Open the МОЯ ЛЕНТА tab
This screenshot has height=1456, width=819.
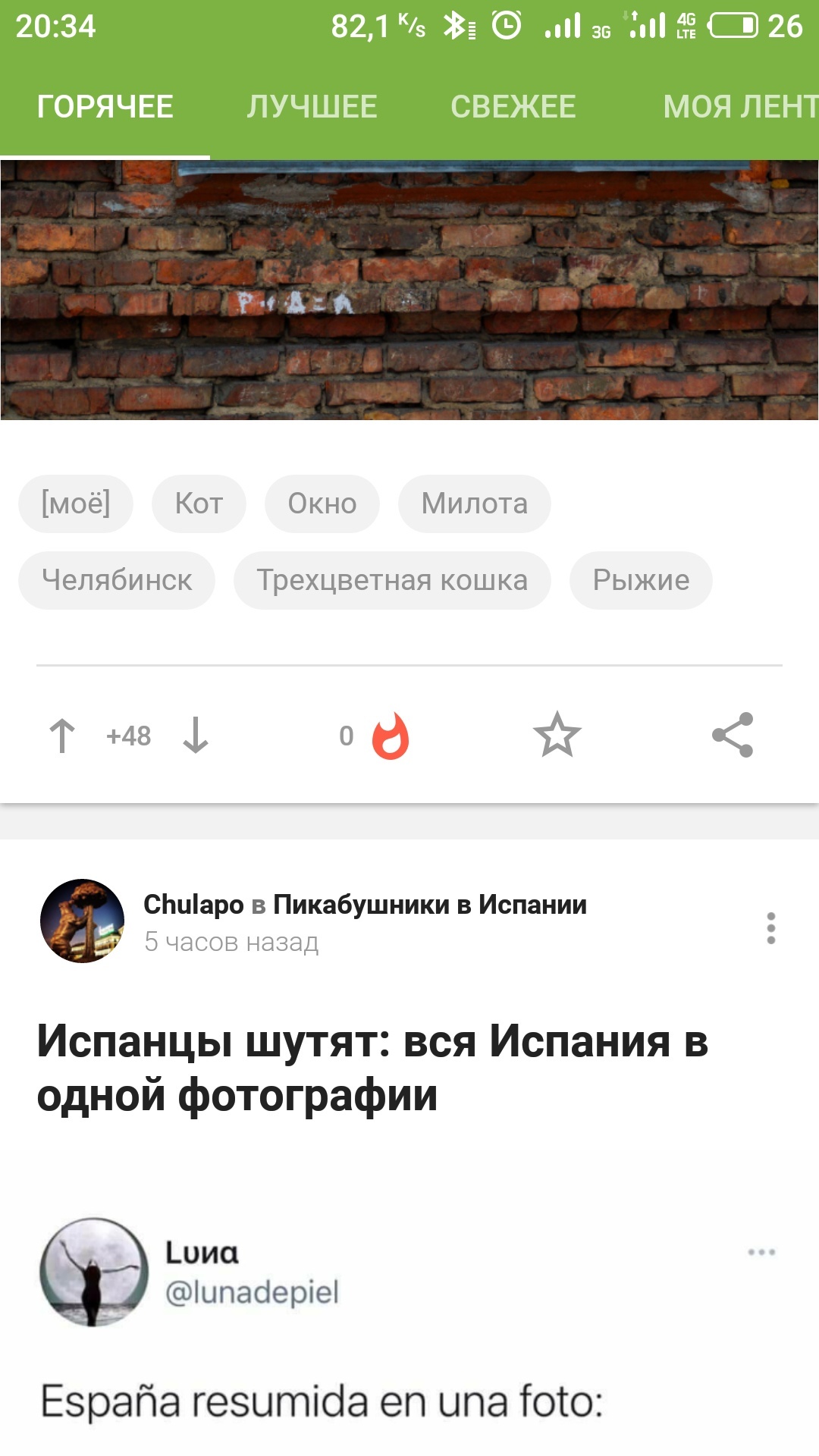[739, 107]
